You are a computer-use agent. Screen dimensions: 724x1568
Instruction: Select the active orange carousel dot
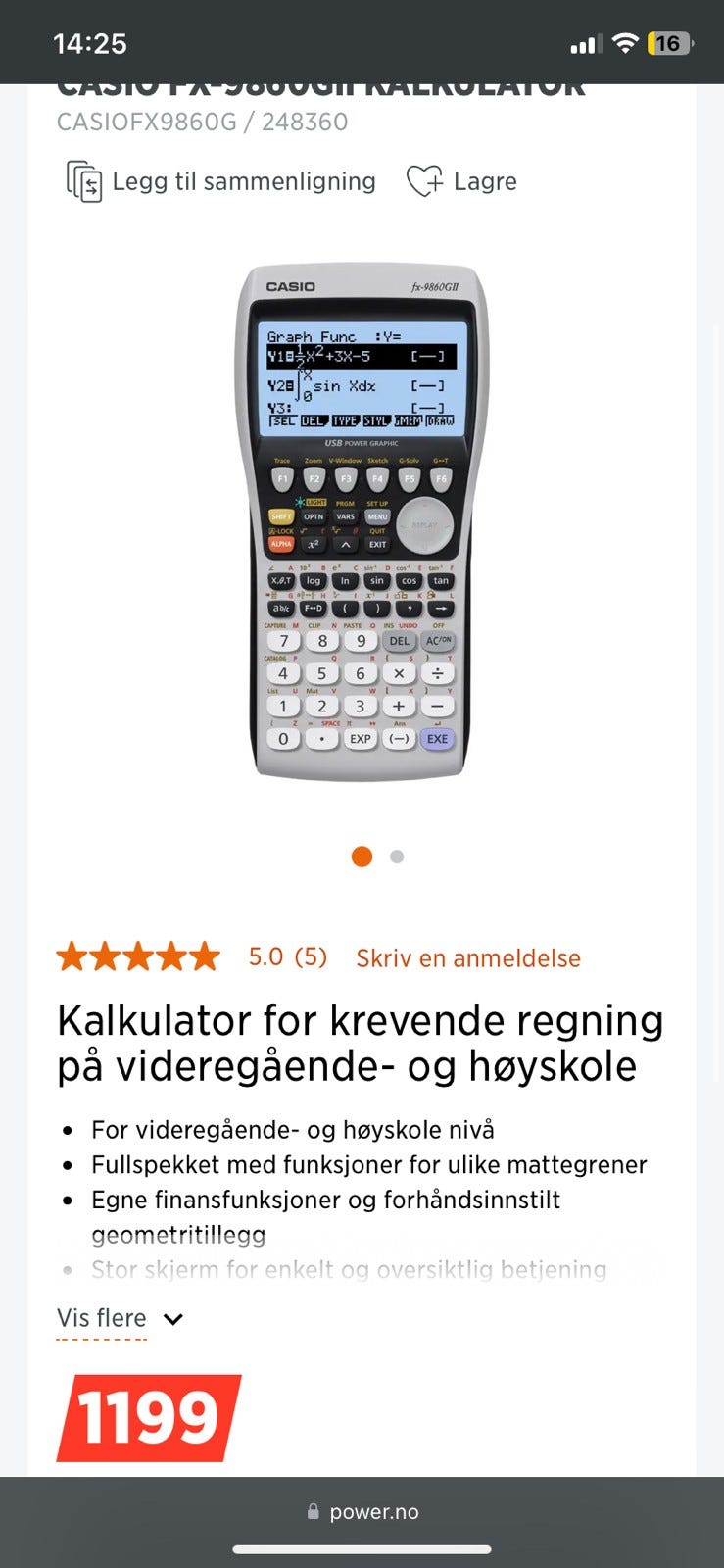tap(362, 856)
